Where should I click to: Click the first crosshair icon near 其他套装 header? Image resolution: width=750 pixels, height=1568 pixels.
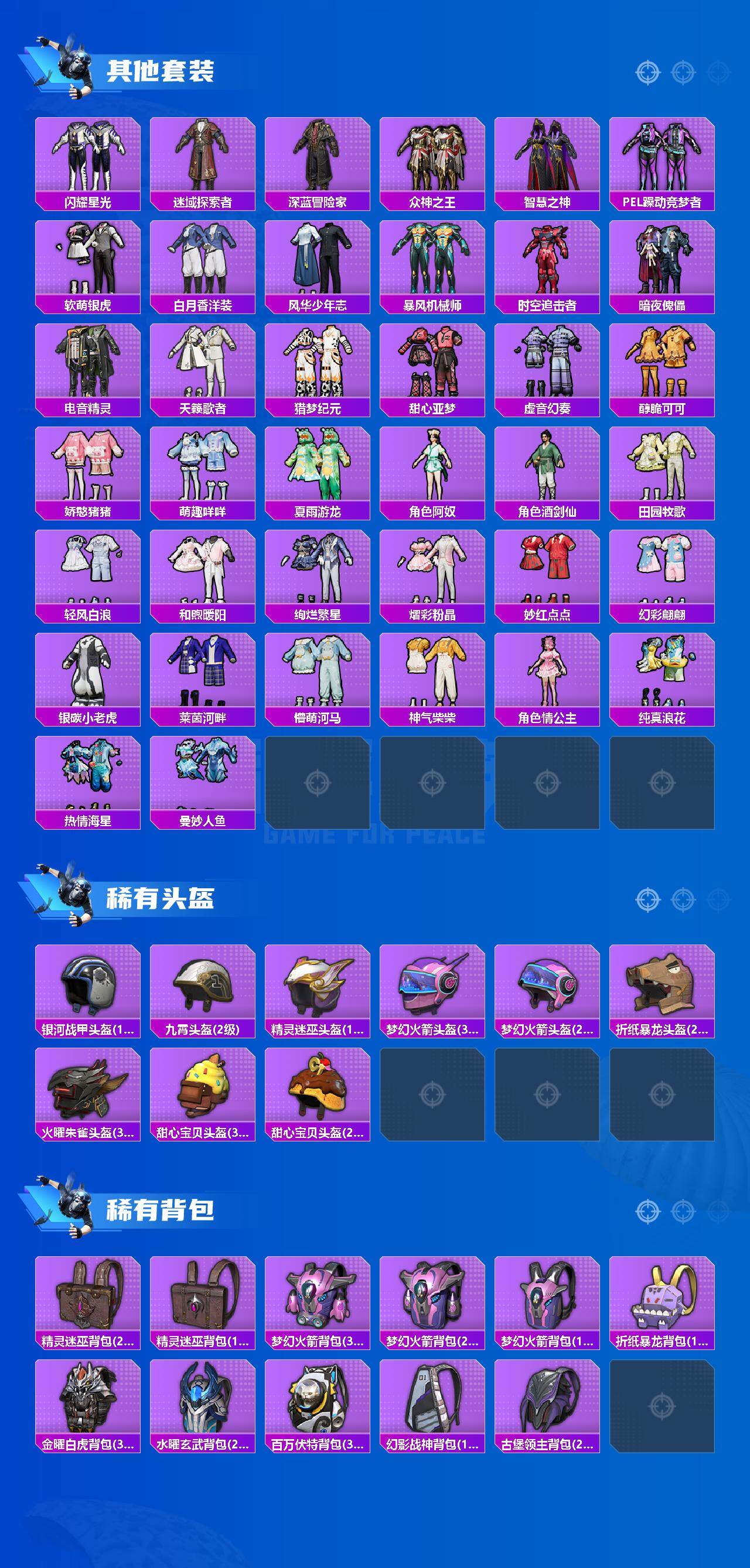click(648, 71)
